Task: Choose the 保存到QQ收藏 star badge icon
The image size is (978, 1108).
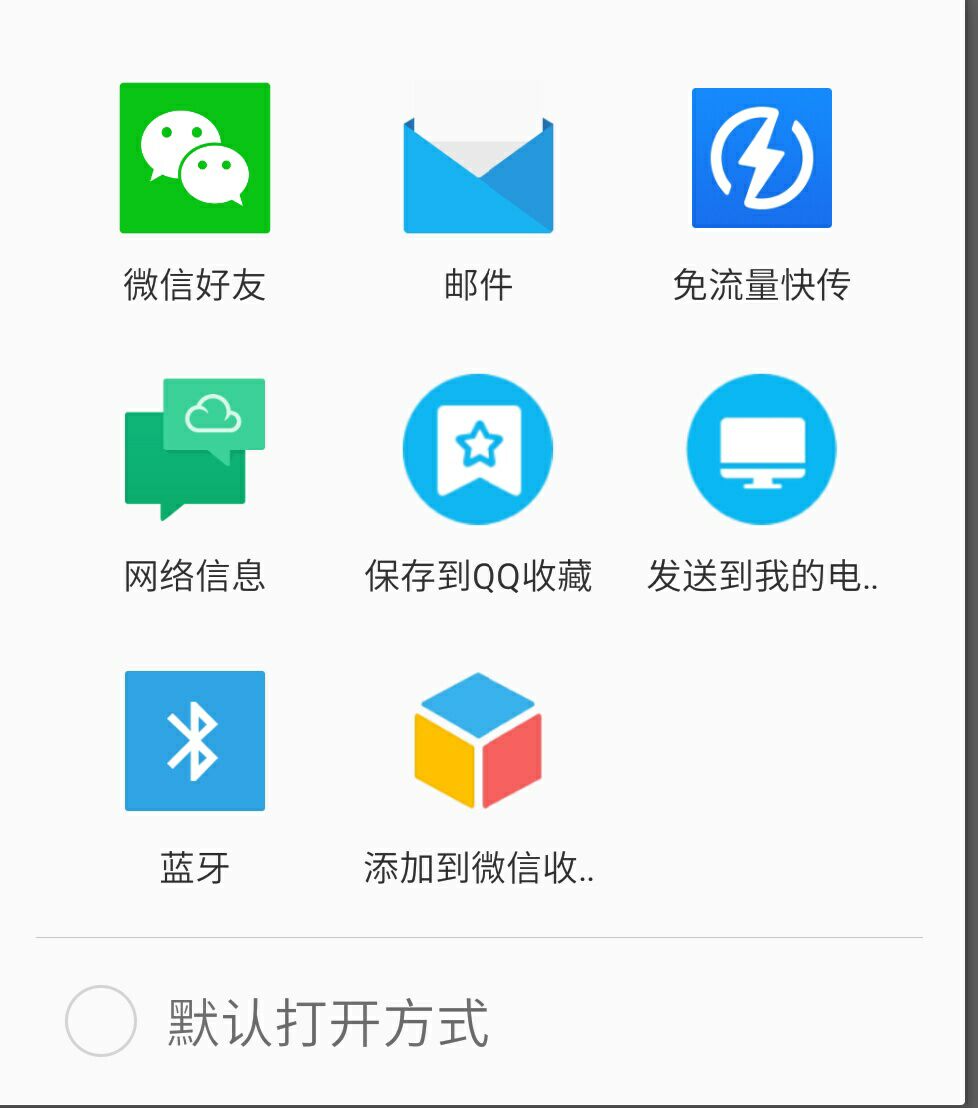Action: pos(477,448)
